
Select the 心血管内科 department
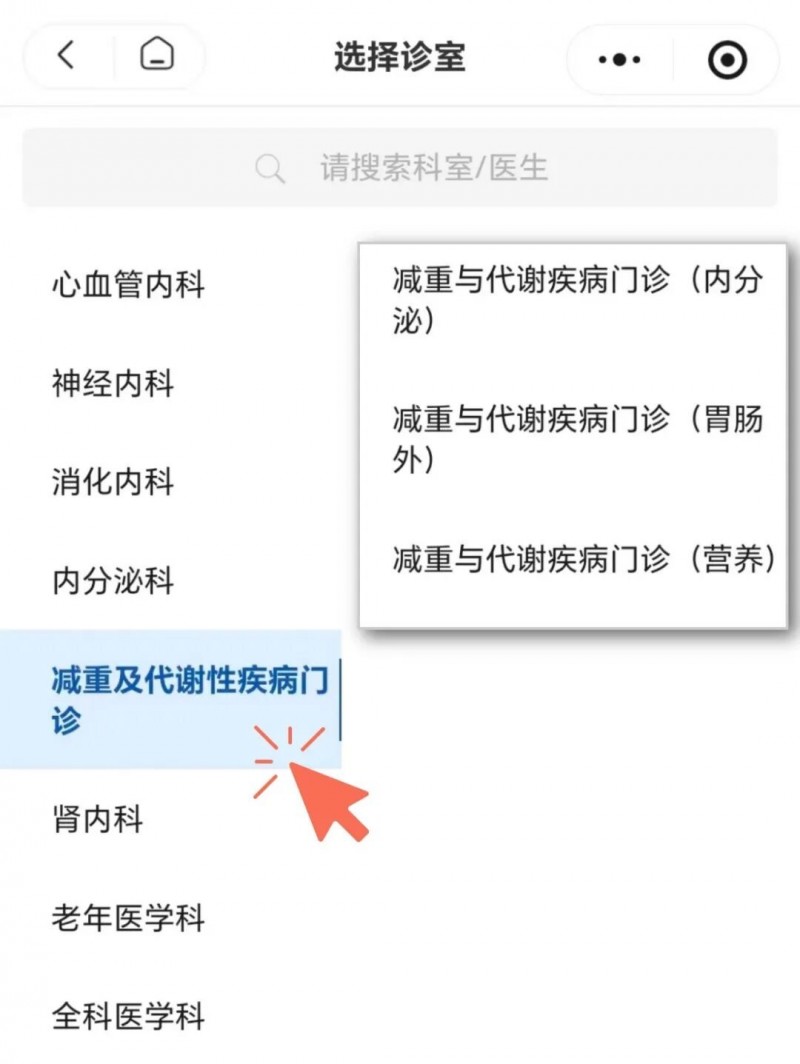point(128,285)
